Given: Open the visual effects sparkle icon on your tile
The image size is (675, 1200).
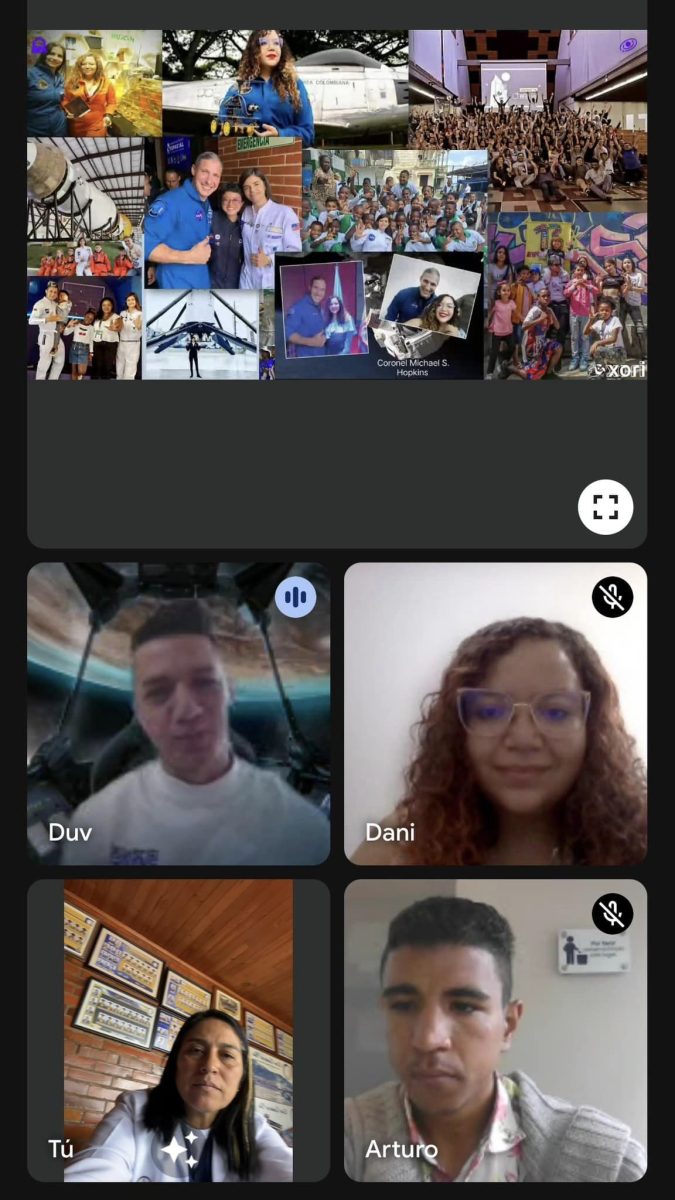Looking at the screenshot, I should (x=180, y=1149).
